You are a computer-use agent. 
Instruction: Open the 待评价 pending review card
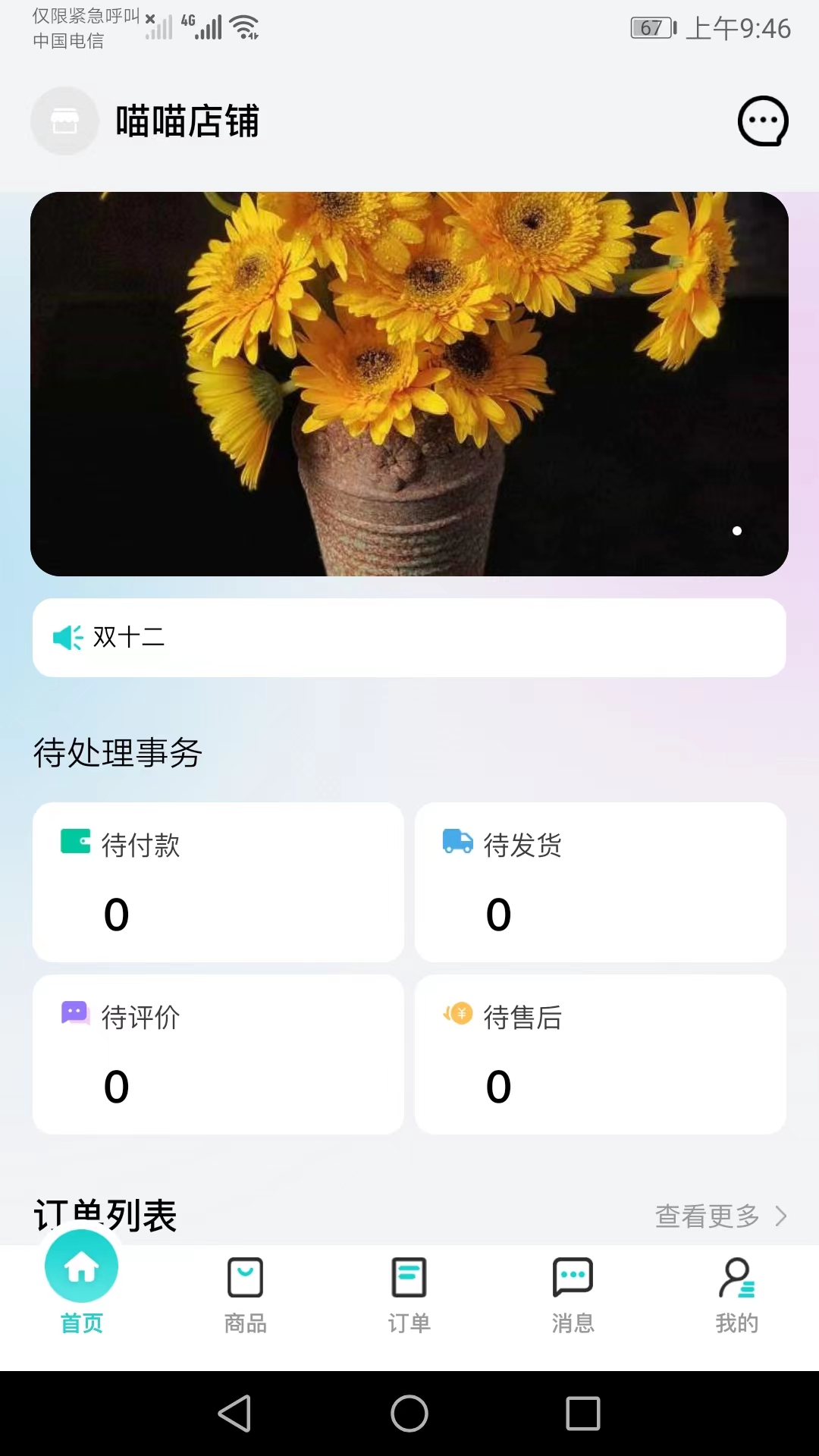click(x=218, y=1054)
